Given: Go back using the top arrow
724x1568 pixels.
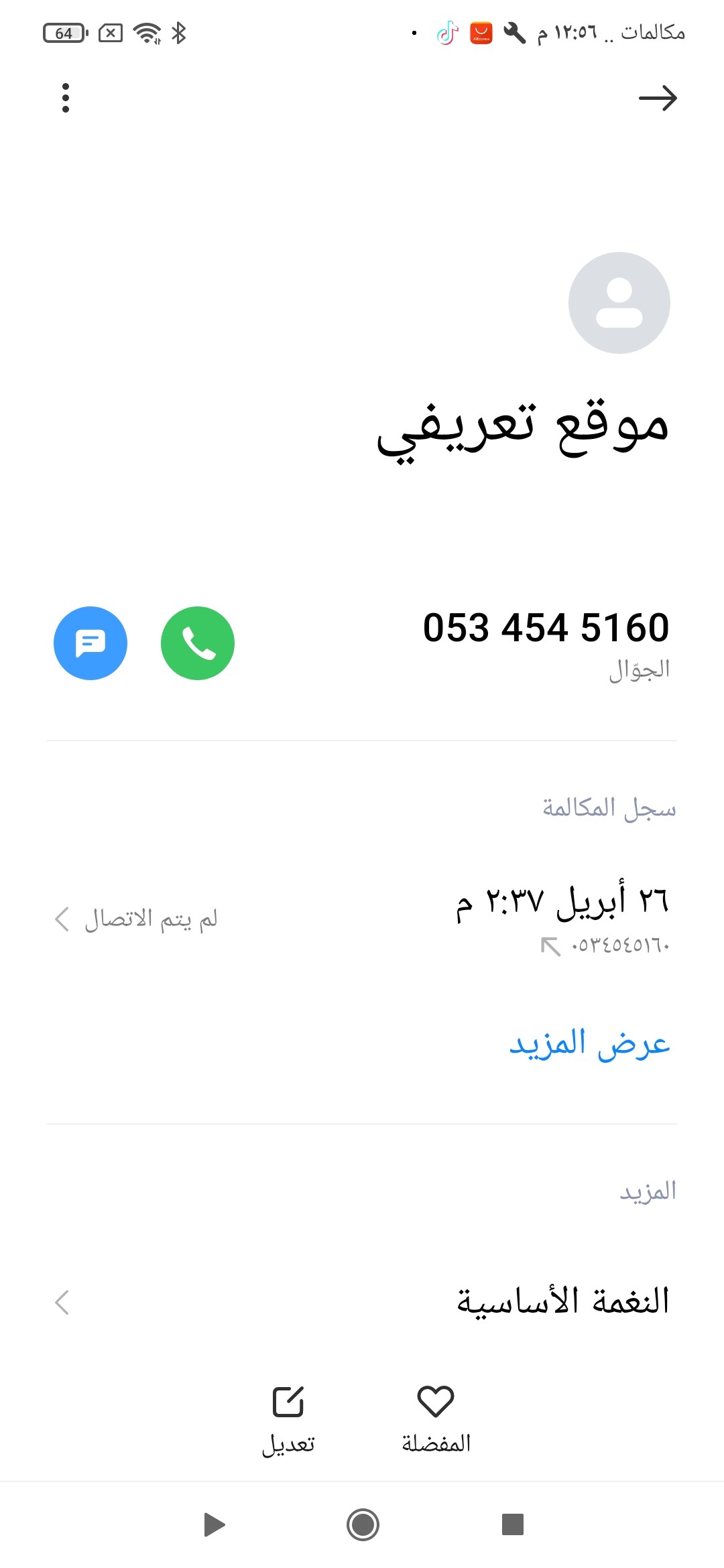Looking at the screenshot, I should [x=658, y=99].
